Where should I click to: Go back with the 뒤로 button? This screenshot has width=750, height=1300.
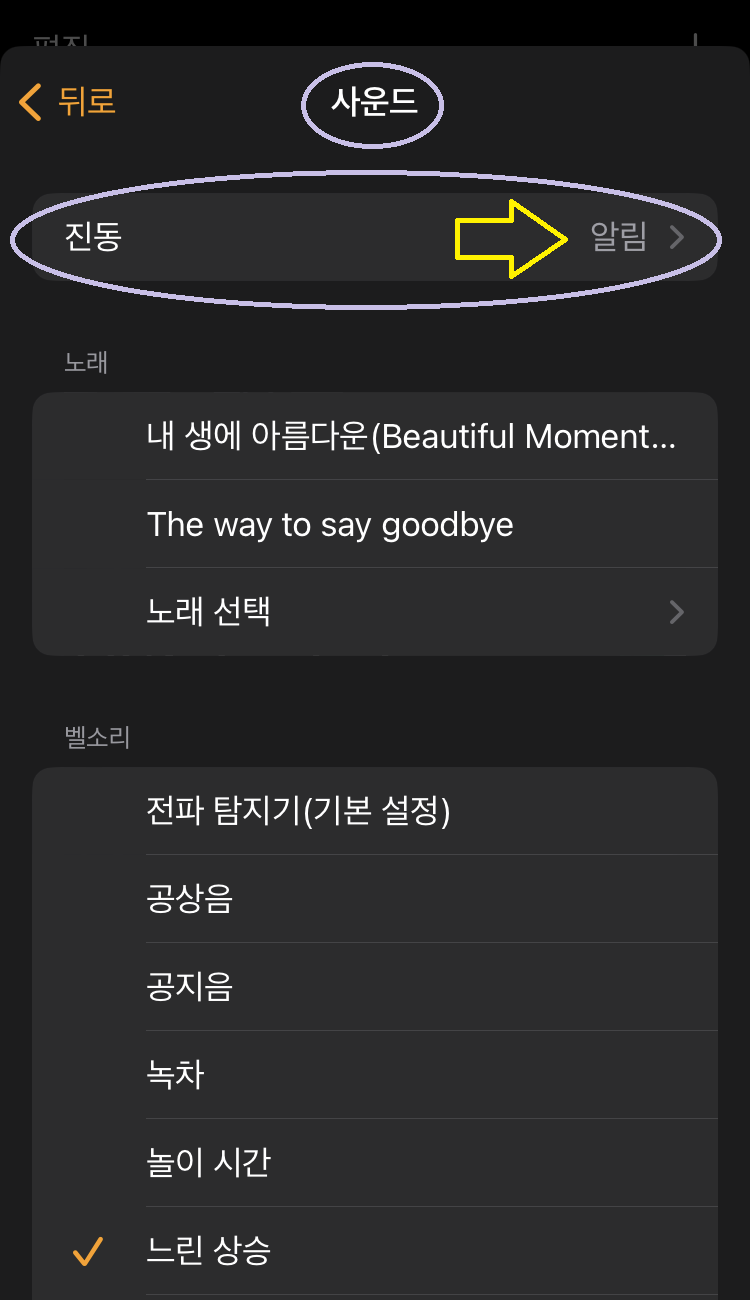tap(68, 102)
